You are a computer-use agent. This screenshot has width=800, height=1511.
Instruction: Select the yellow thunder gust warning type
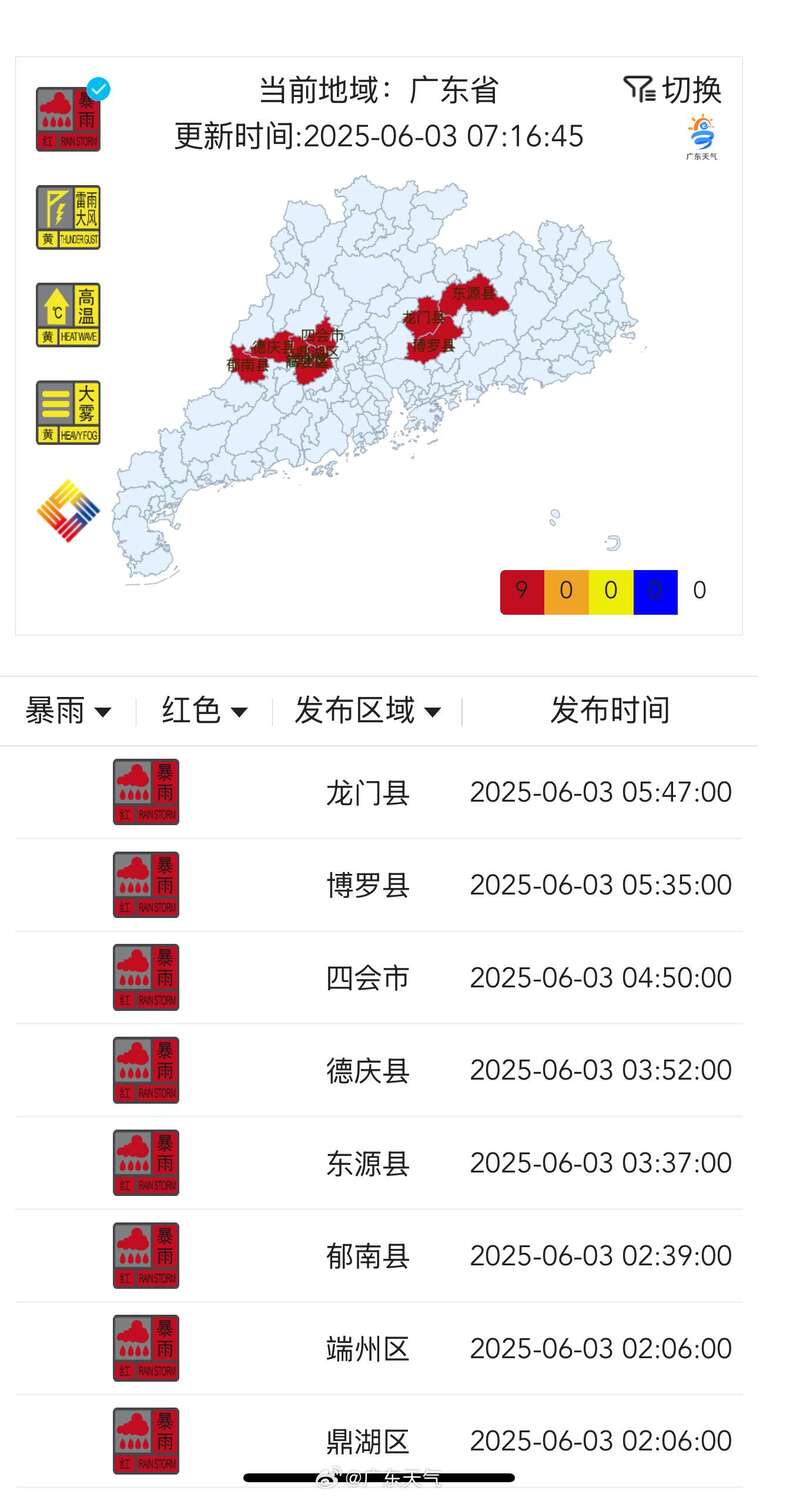tap(68, 217)
